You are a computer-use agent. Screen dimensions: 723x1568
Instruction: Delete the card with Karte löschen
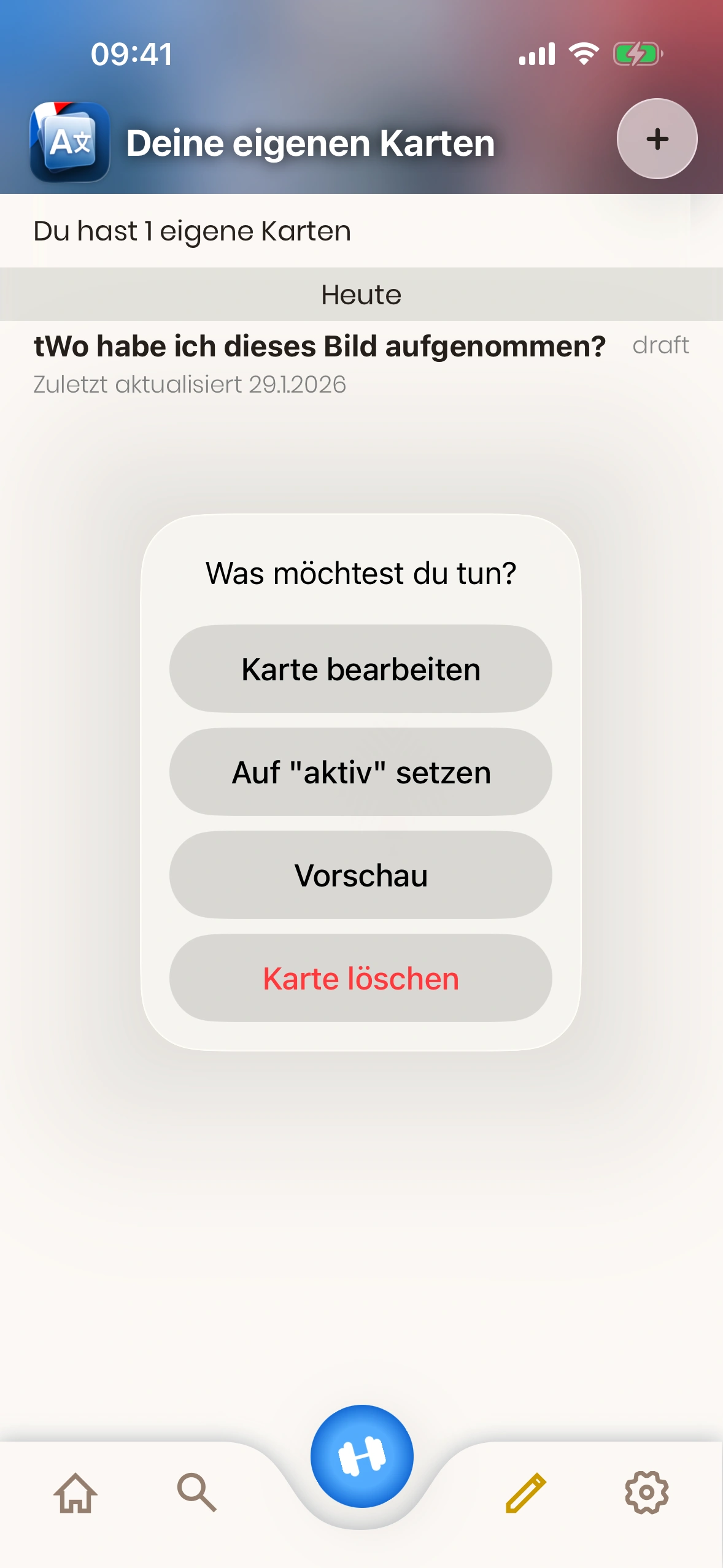pos(361,978)
